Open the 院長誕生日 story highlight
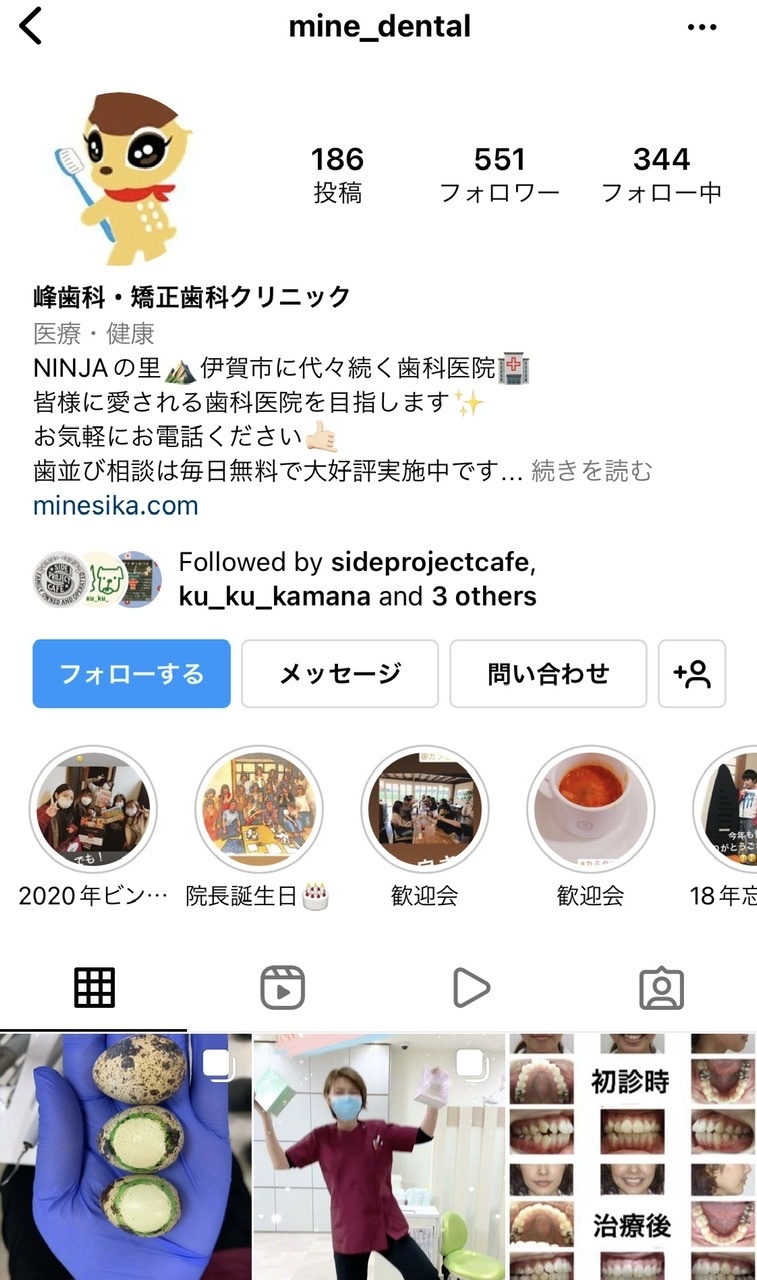This screenshot has width=757, height=1280. pos(259,809)
